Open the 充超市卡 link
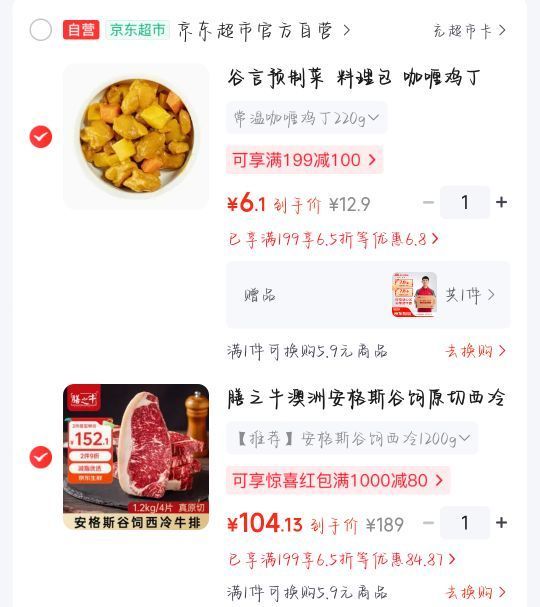540x607 pixels. [470, 31]
